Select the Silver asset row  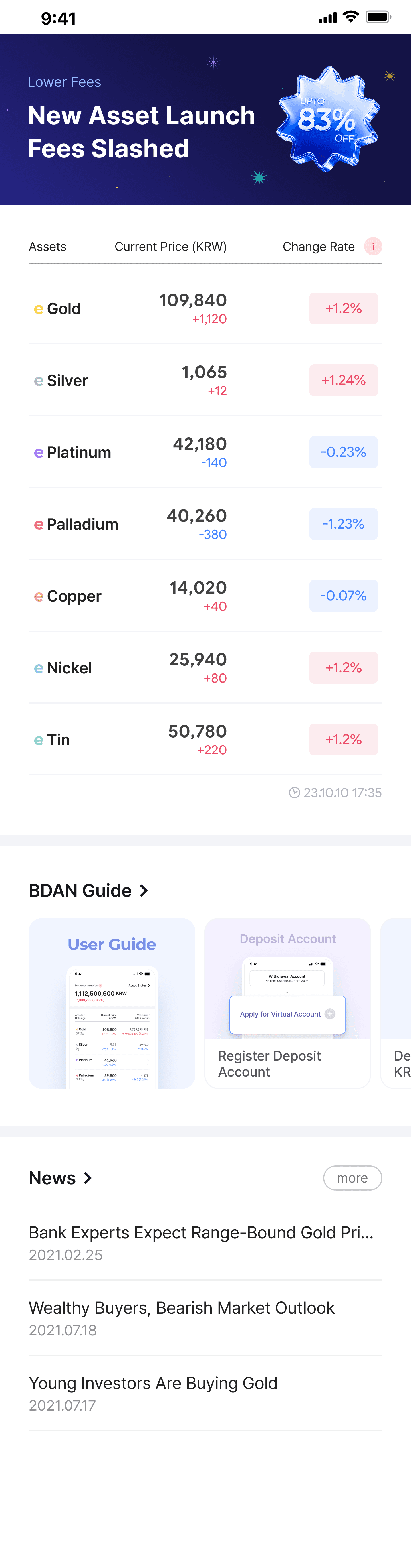[x=205, y=380]
